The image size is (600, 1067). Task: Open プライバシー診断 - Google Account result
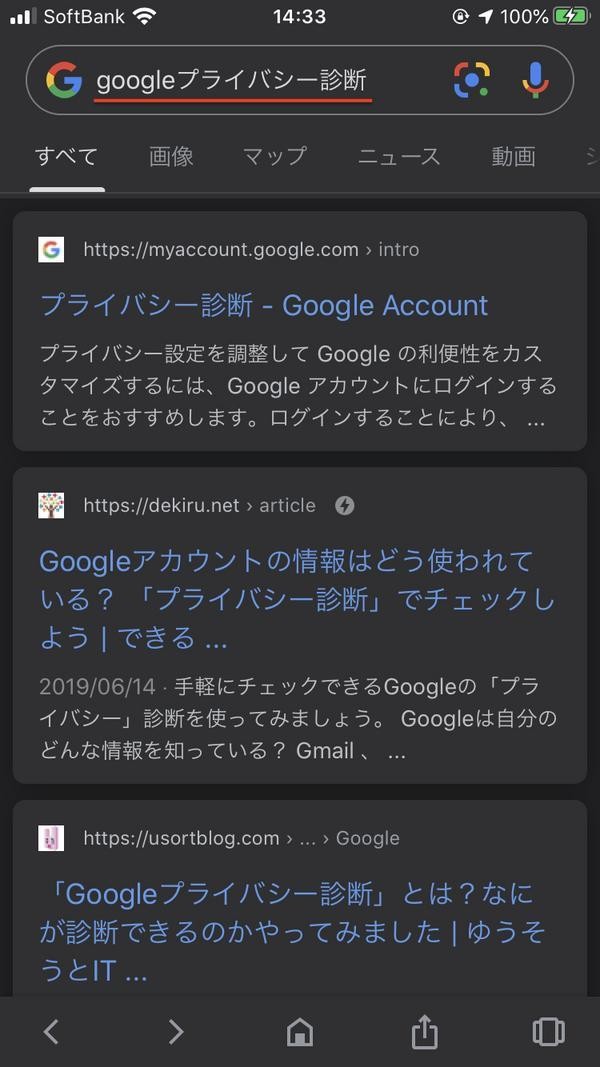point(264,306)
